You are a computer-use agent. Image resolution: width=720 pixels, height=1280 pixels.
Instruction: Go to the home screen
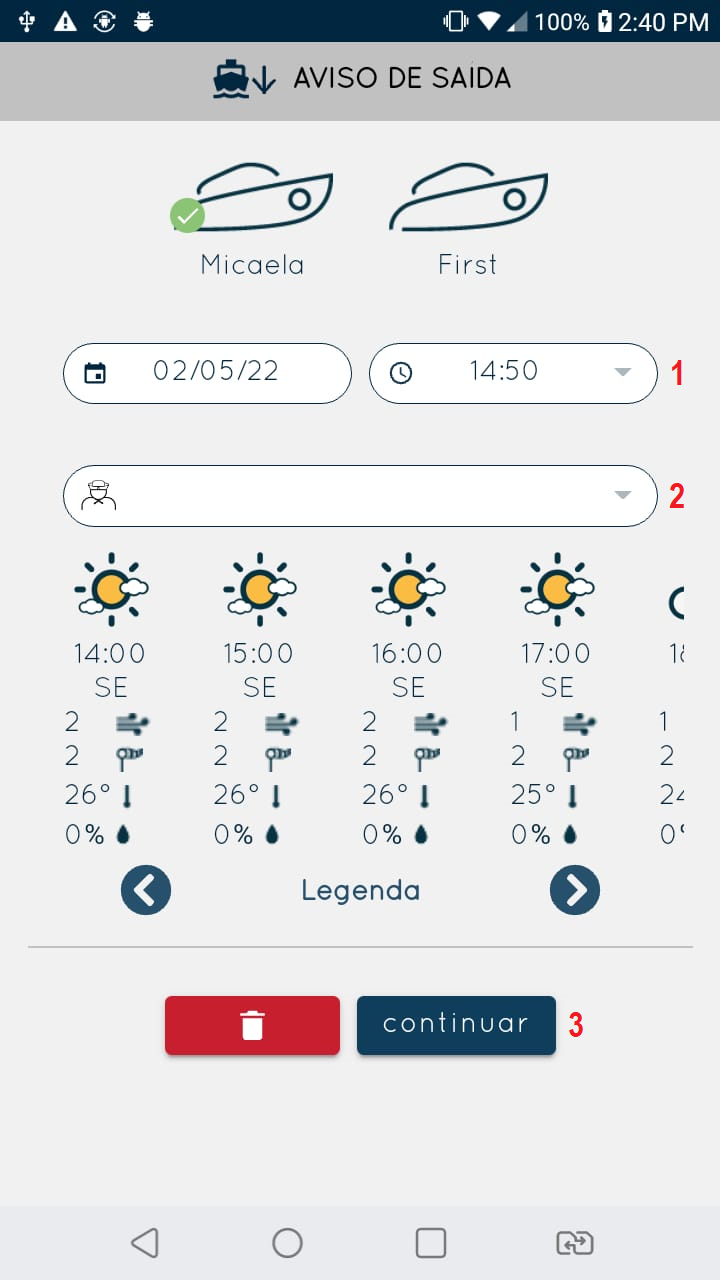pos(288,1243)
